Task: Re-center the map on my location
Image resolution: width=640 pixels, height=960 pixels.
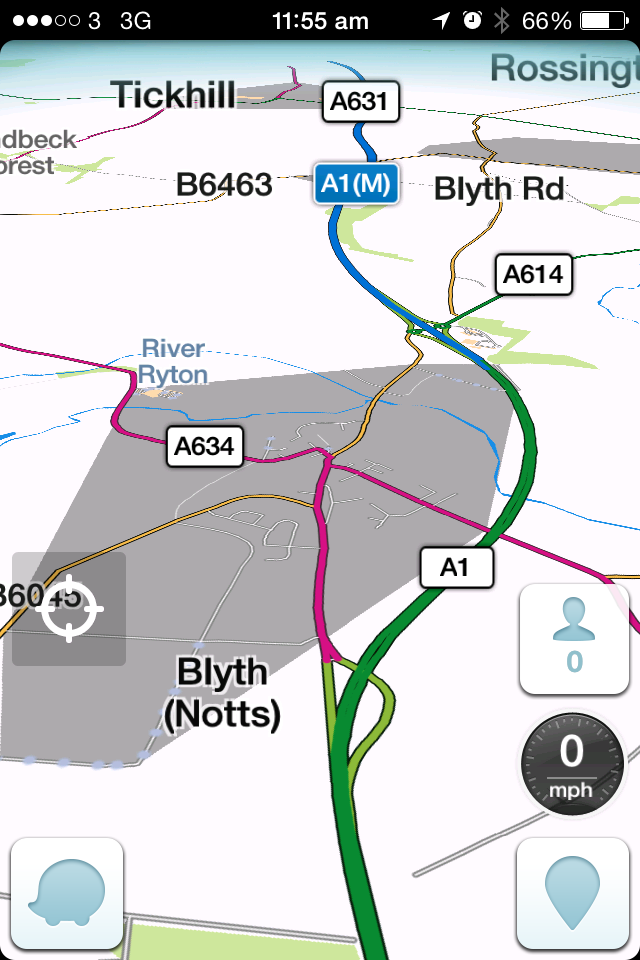Action: (x=69, y=608)
